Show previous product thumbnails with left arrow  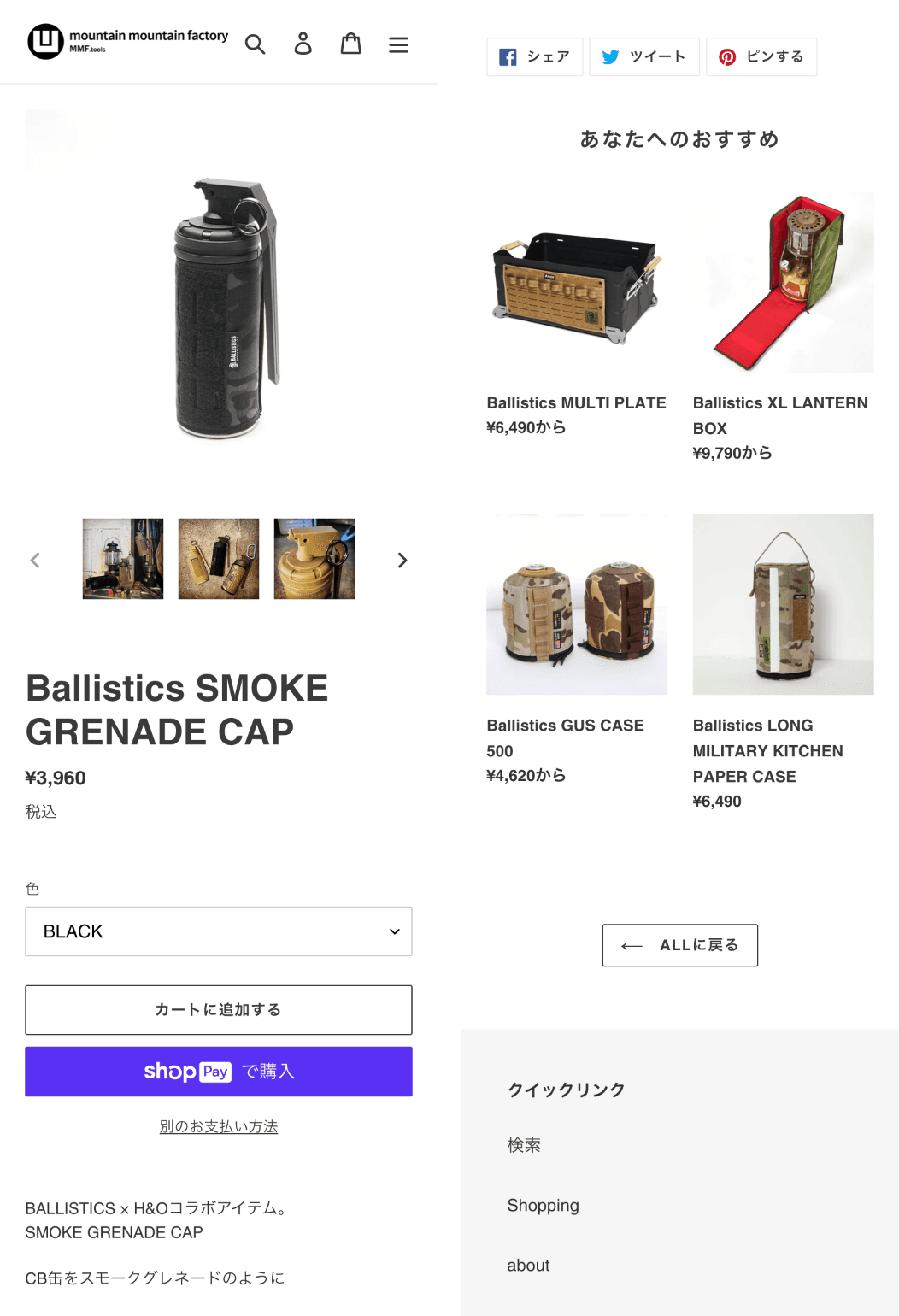click(x=35, y=560)
